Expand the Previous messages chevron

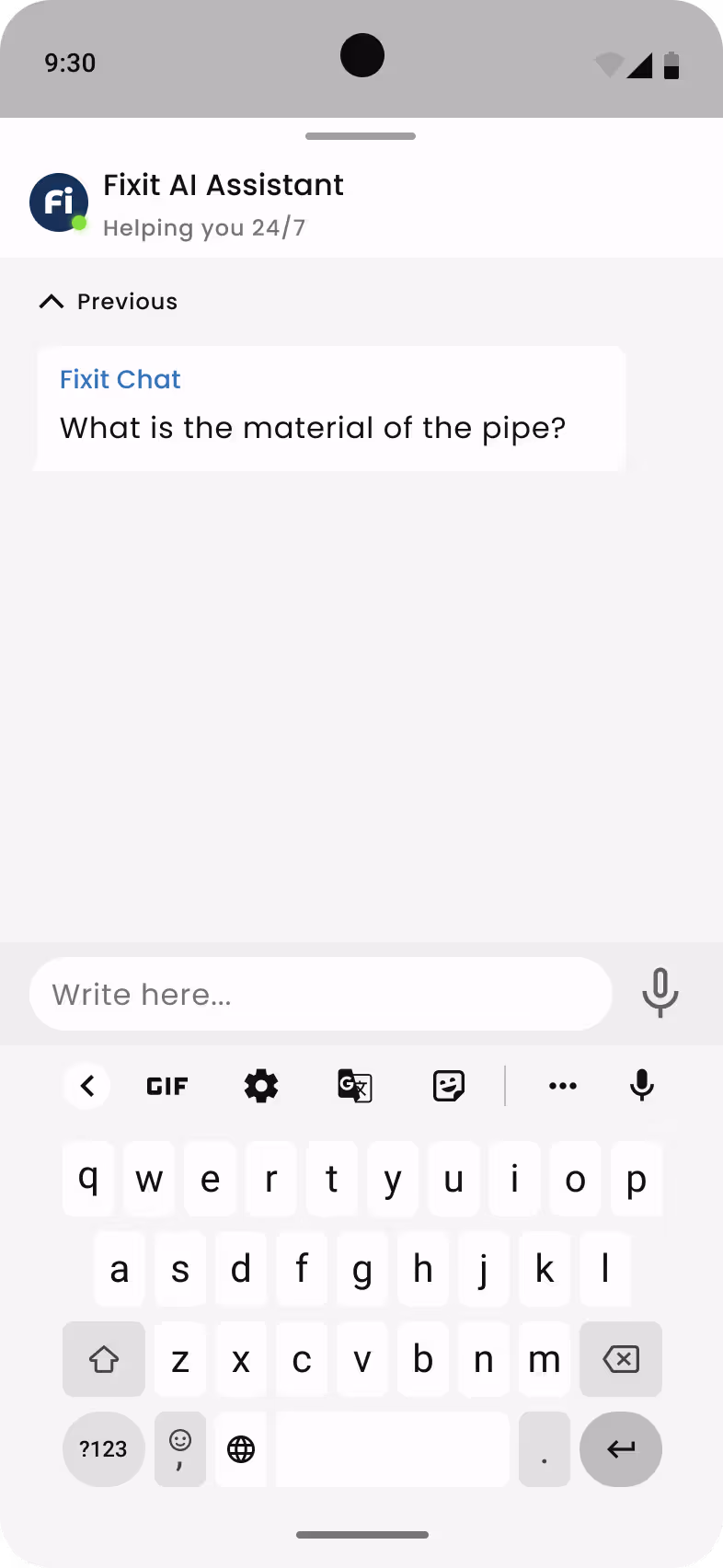[52, 302]
